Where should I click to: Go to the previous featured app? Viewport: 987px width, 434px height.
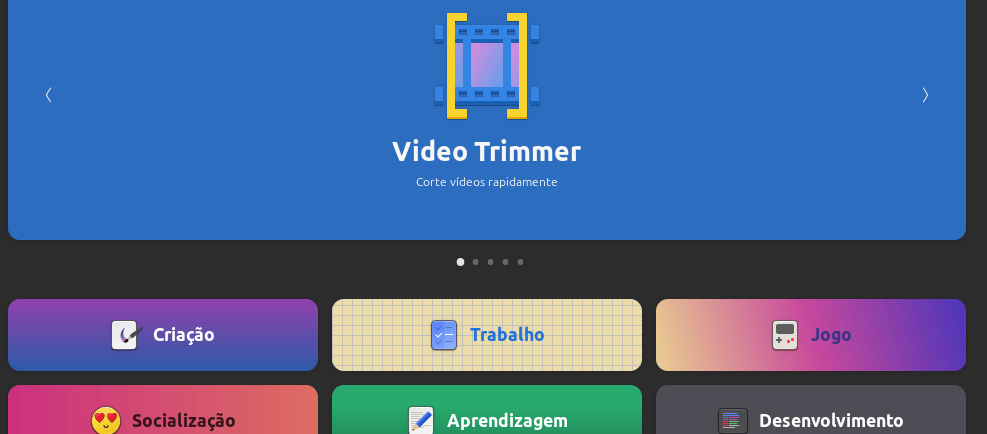(x=48, y=95)
